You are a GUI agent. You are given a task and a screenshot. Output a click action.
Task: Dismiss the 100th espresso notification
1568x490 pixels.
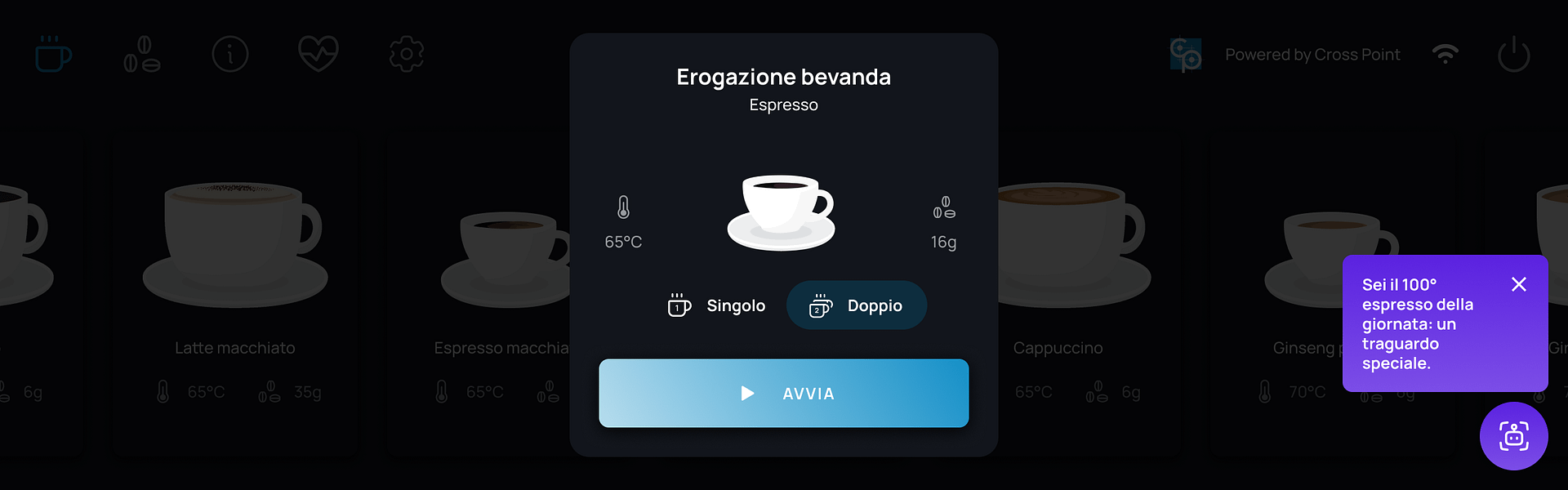pyautogui.click(x=1518, y=284)
